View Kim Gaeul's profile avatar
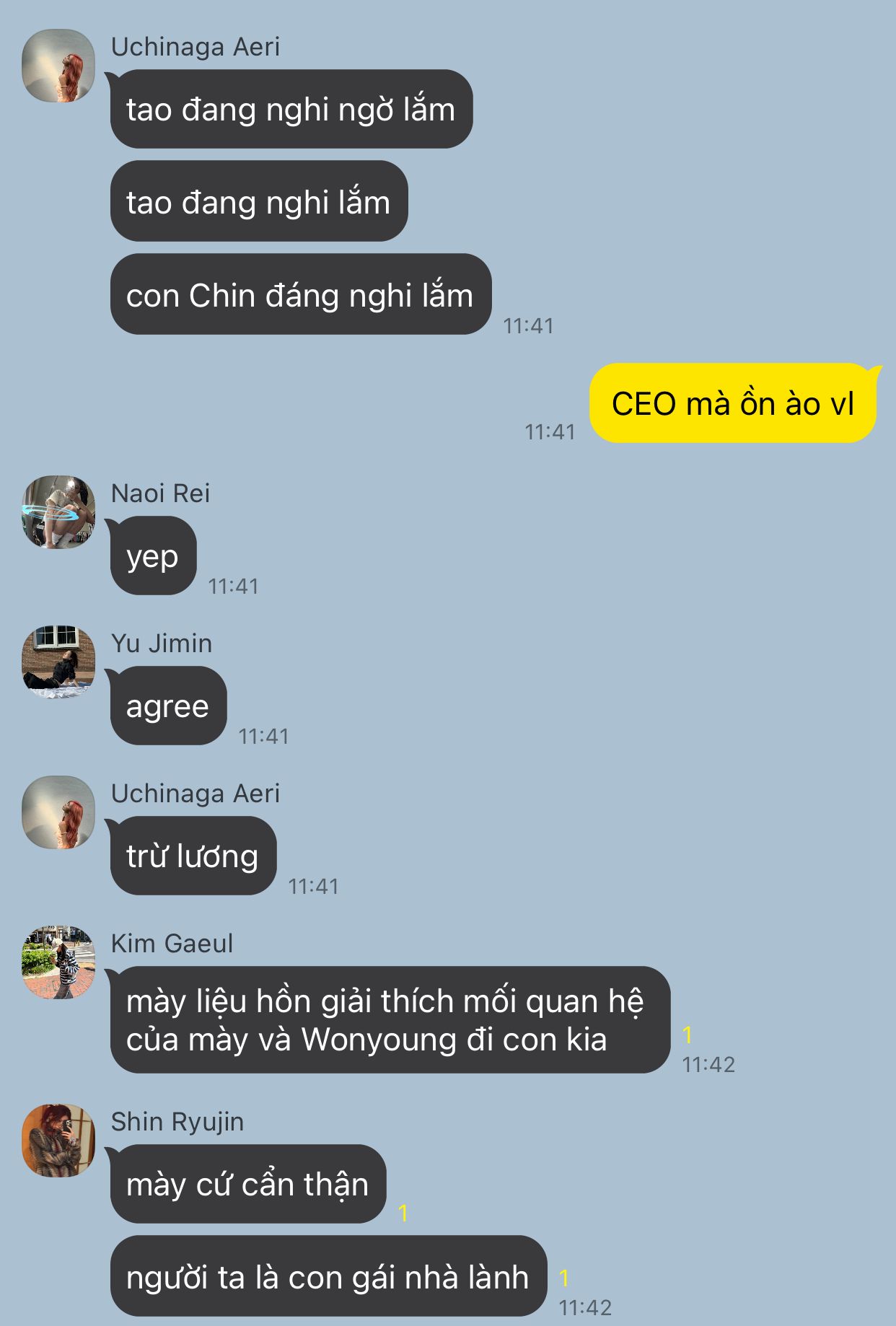The image size is (896, 1326). 58,962
